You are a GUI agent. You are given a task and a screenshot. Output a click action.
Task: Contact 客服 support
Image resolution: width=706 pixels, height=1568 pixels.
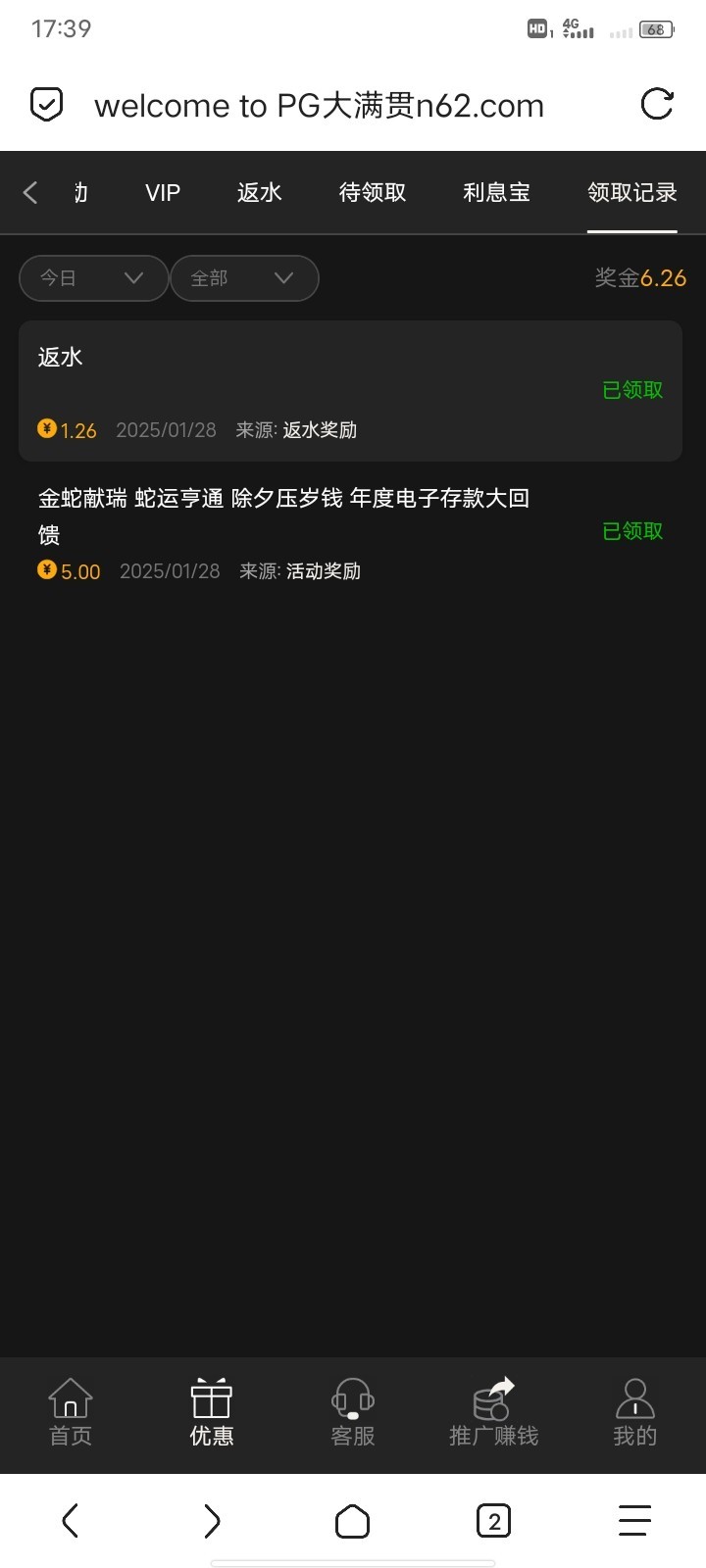tap(353, 1412)
